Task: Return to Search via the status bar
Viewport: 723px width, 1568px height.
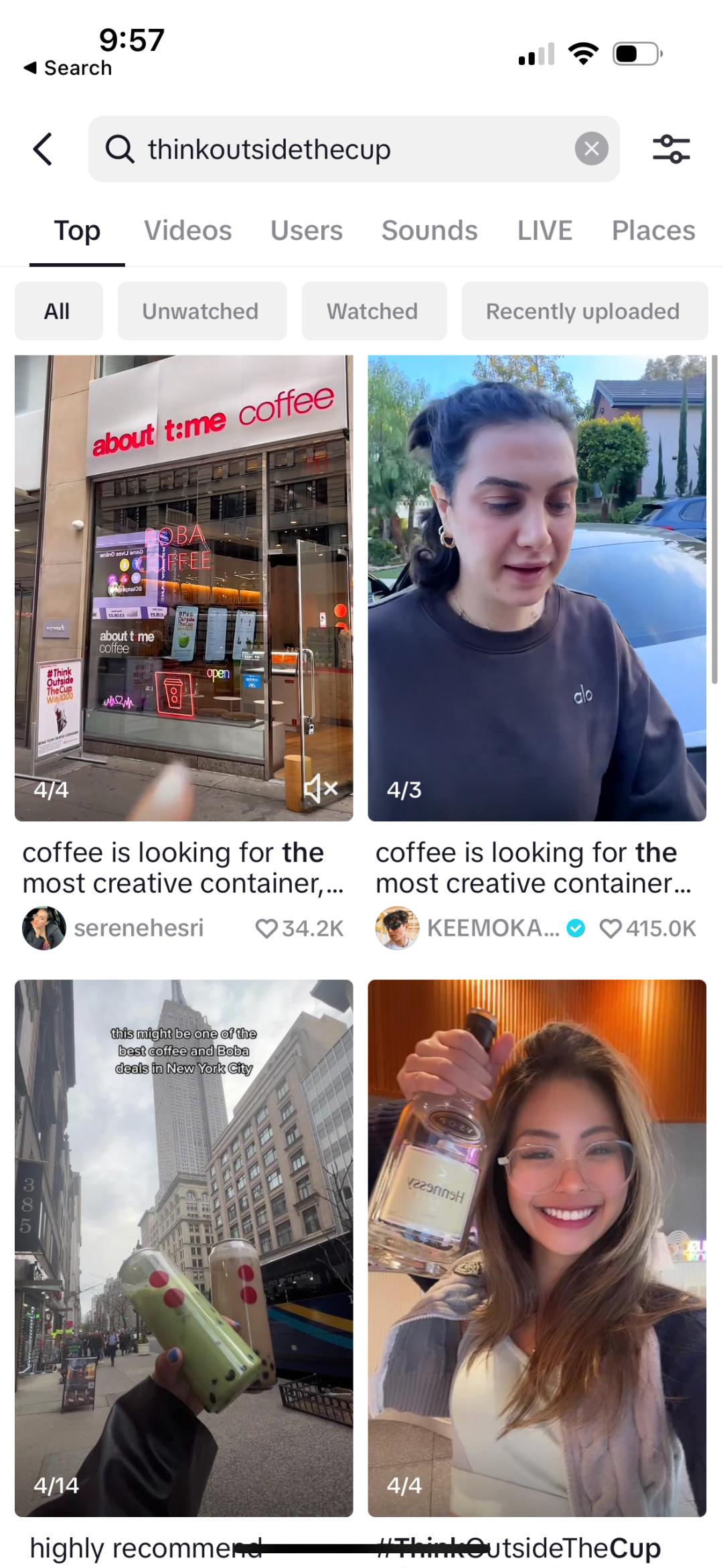Action: click(x=68, y=68)
